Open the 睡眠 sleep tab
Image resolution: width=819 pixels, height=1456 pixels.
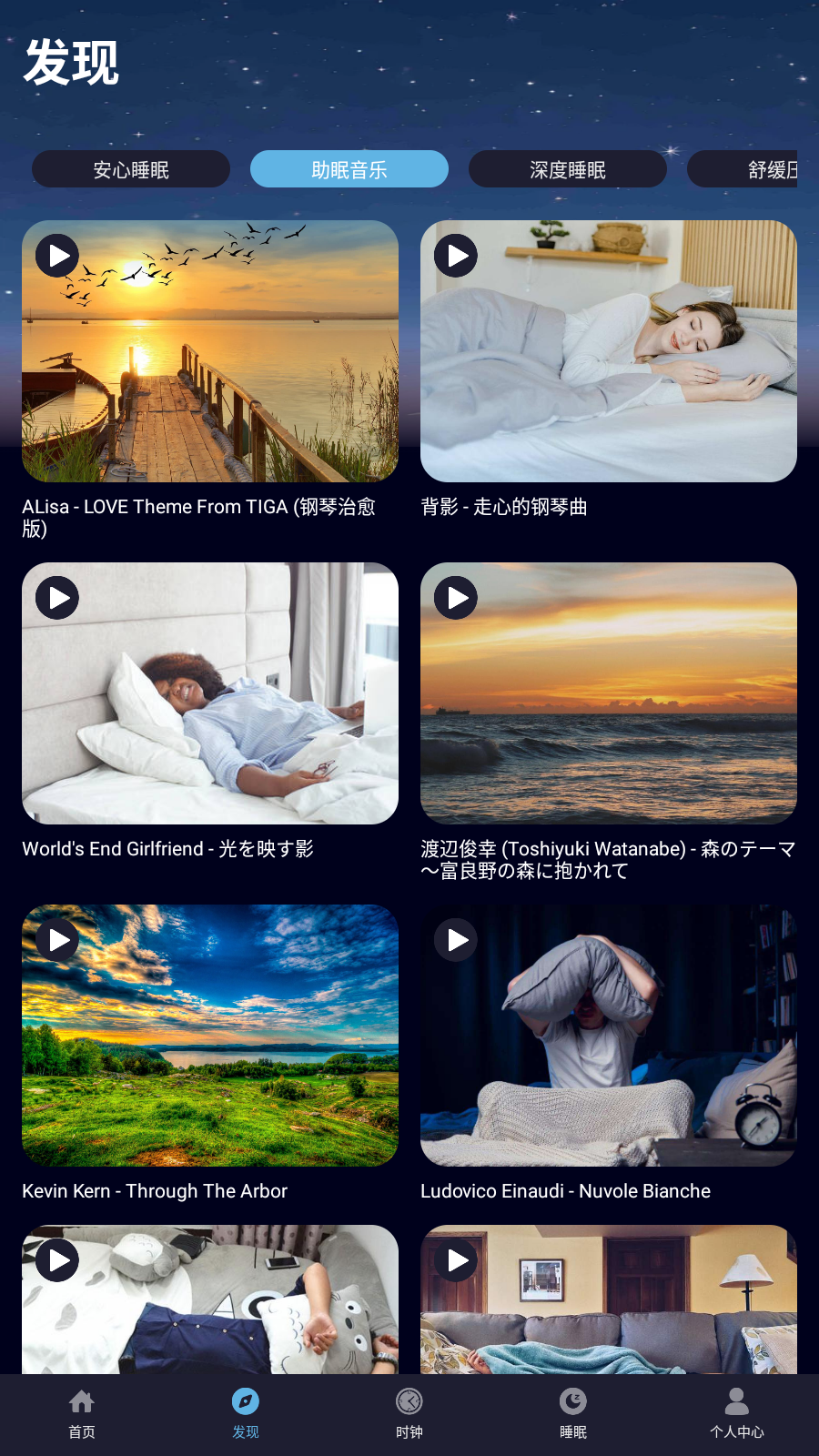[x=573, y=1412]
